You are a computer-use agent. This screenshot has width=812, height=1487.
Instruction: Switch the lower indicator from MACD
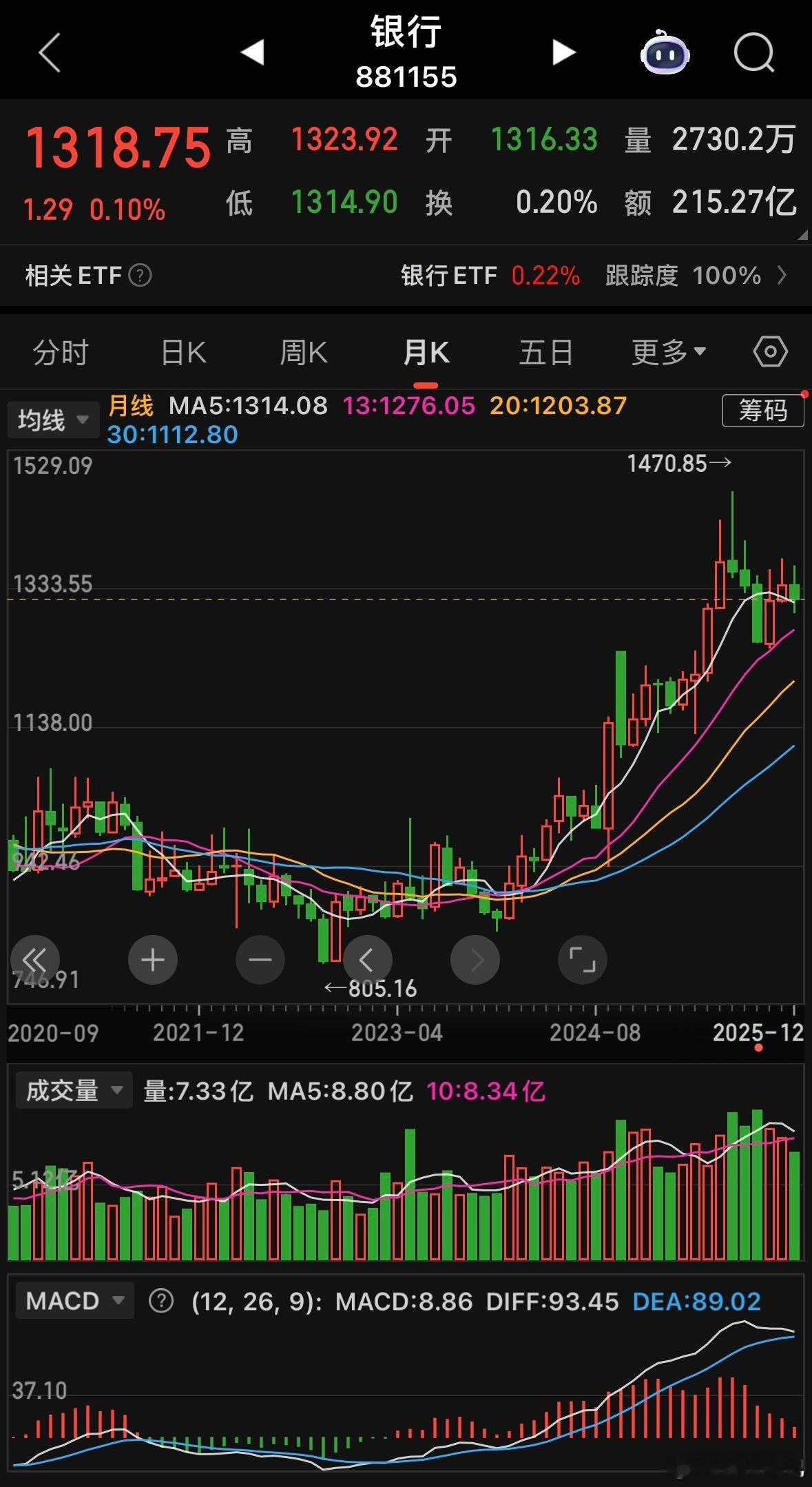[74, 1301]
